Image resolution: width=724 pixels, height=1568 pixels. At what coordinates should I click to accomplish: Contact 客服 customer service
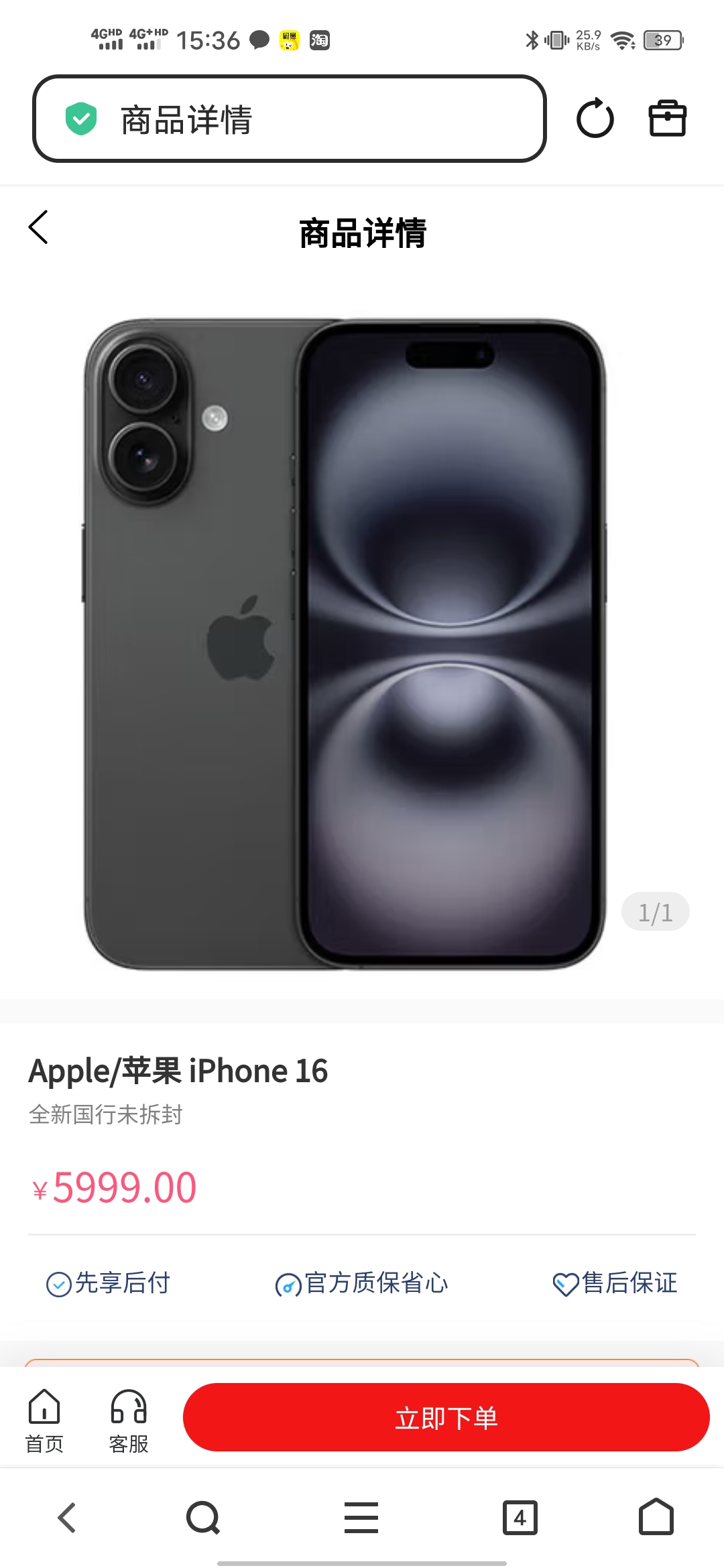(x=129, y=1420)
